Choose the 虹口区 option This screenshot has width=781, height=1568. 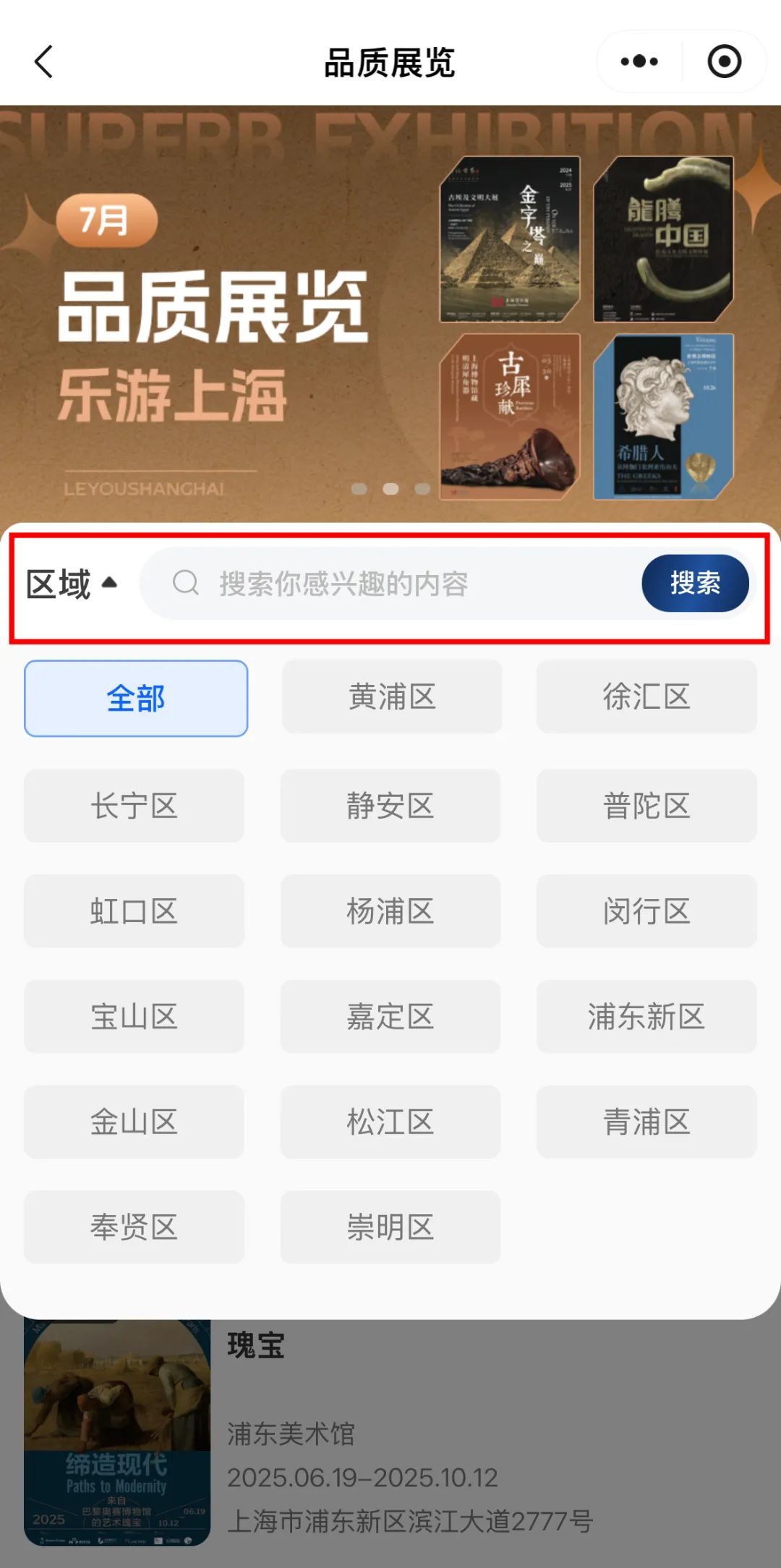pyautogui.click(x=134, y=911)
